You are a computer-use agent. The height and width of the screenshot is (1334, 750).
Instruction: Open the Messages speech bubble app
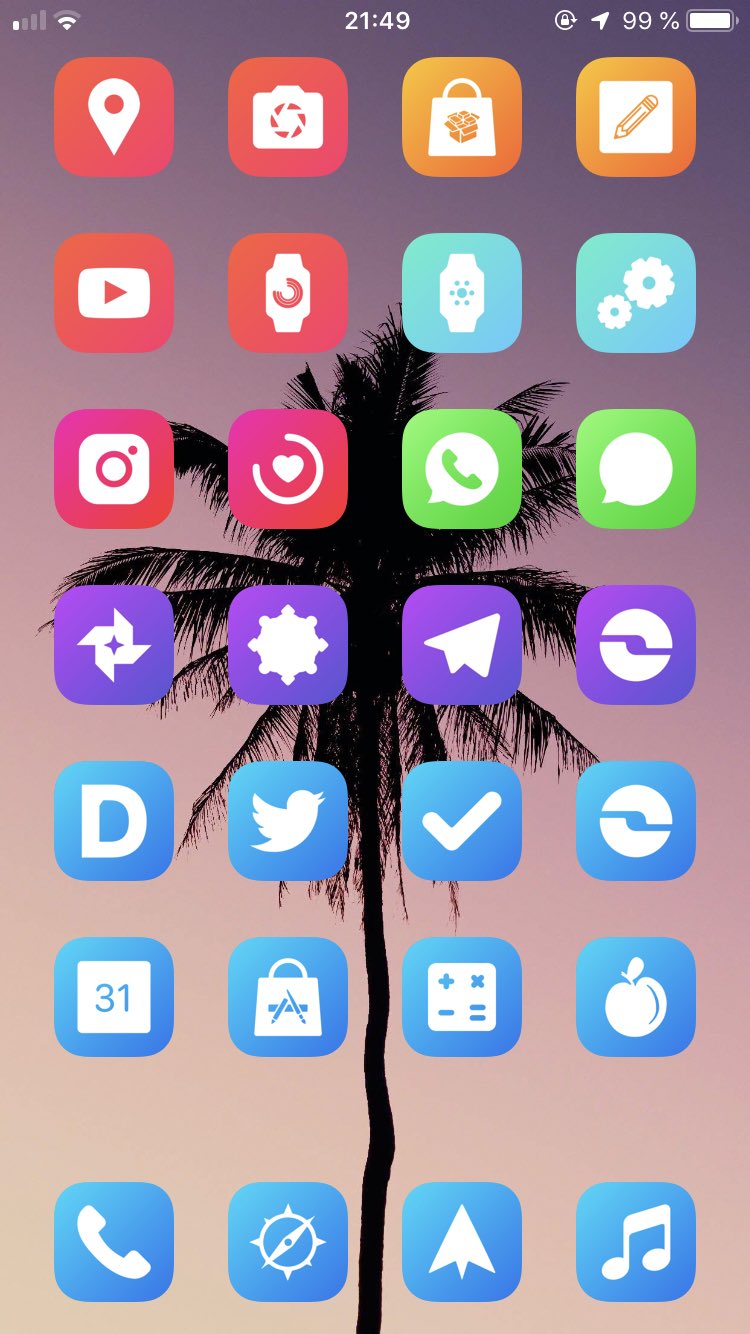pos(636,469)
